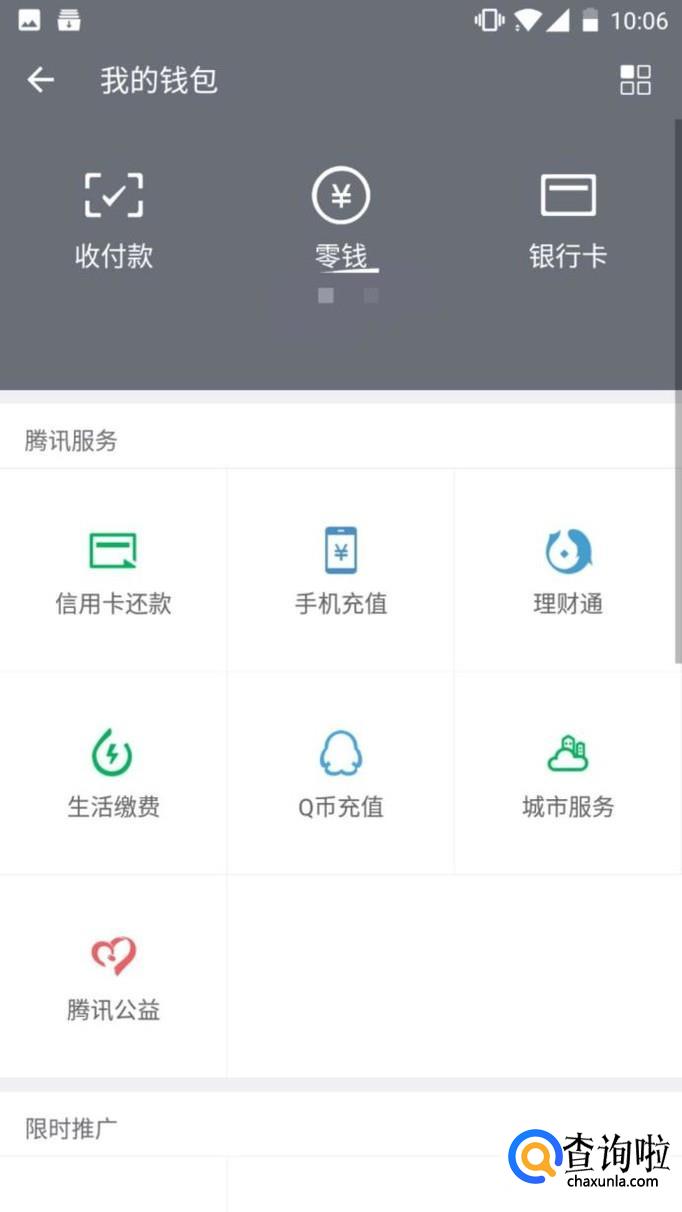Open the grid menu icon
The image size is (682, 1212).
(x=635, y=80)
